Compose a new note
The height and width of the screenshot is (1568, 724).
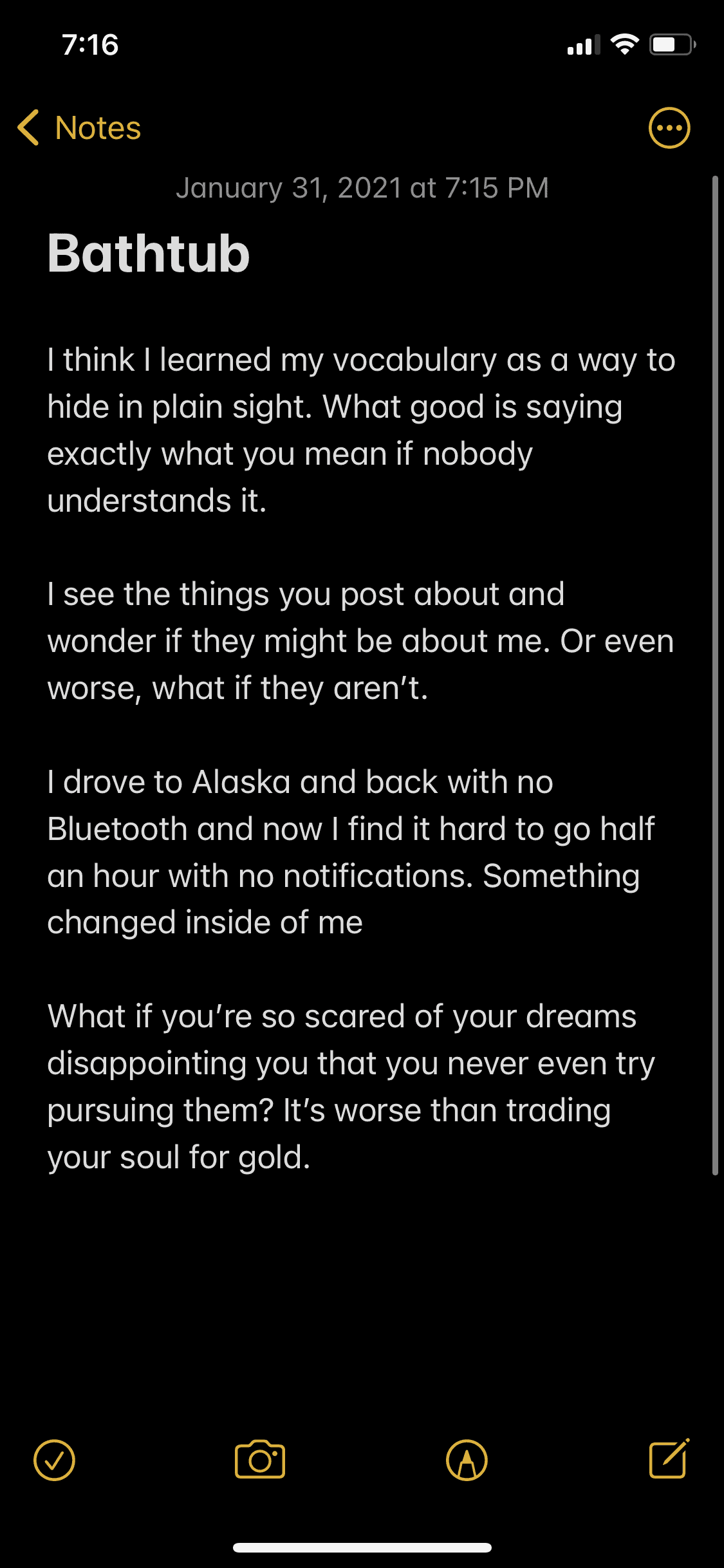click(669, 1459)
